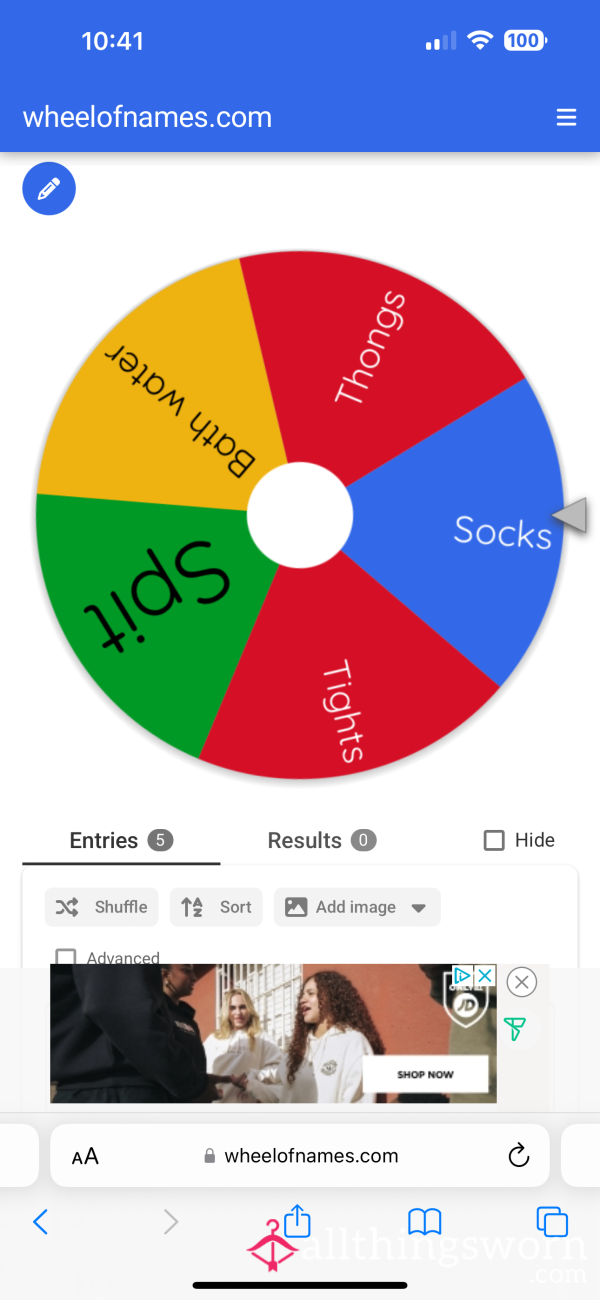Open the AdChoices info icon
The width and height of the screenshot is (600, 1300).
(x=463, y=975)
